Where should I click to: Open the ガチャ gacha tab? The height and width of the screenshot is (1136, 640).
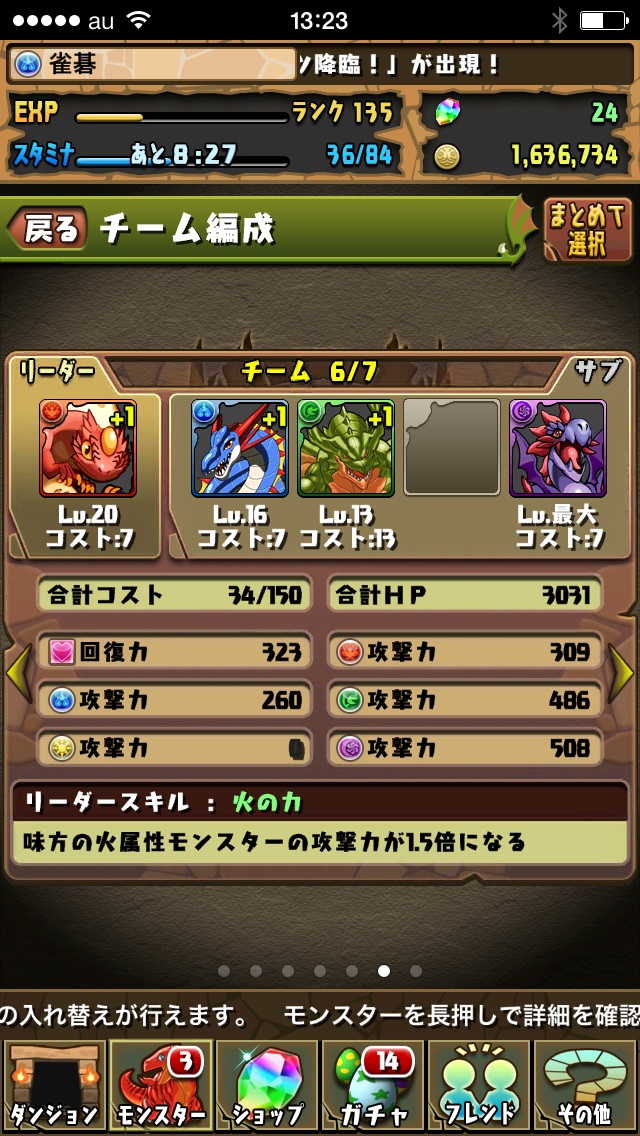pyautogui.click(x=372, y=1085)
